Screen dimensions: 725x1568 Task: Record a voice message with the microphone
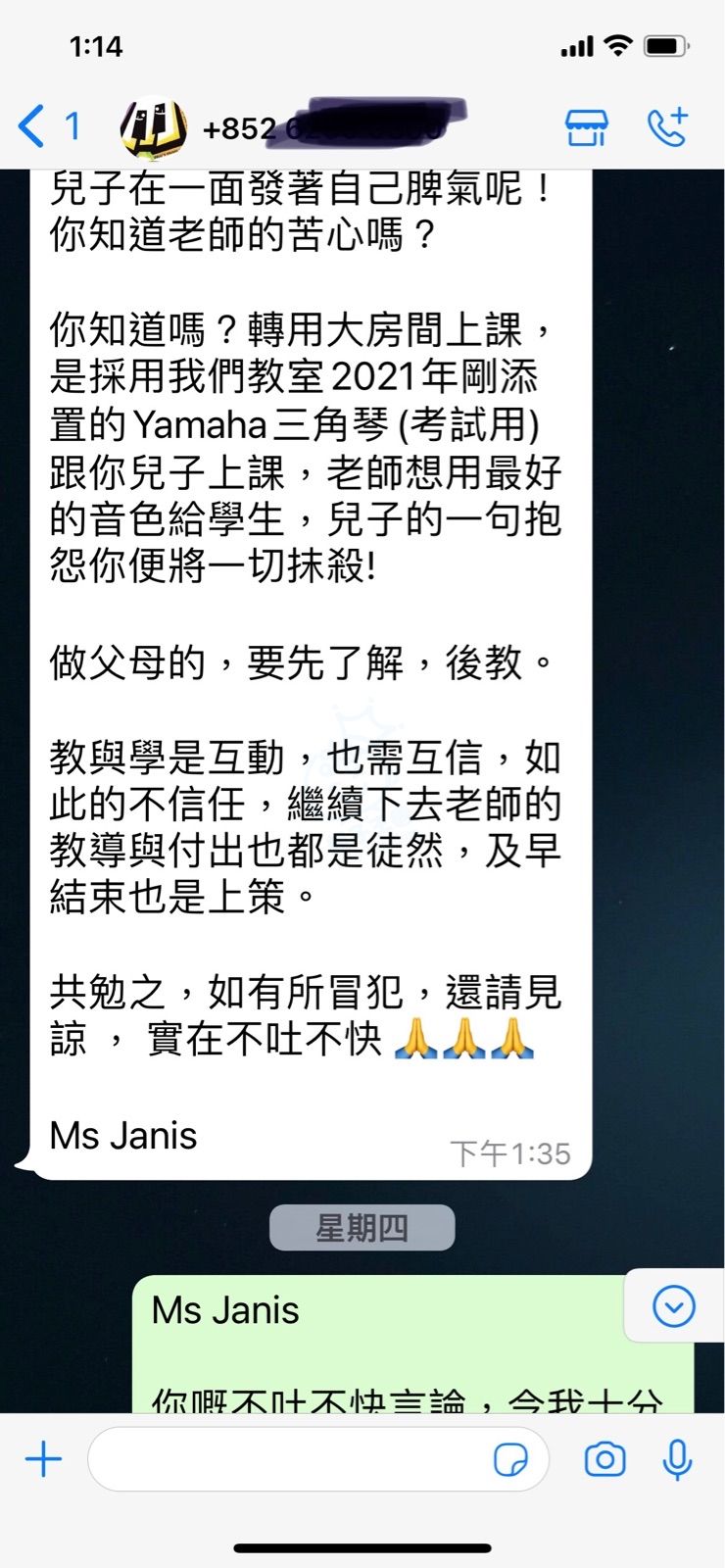(x=677, y=1459)
